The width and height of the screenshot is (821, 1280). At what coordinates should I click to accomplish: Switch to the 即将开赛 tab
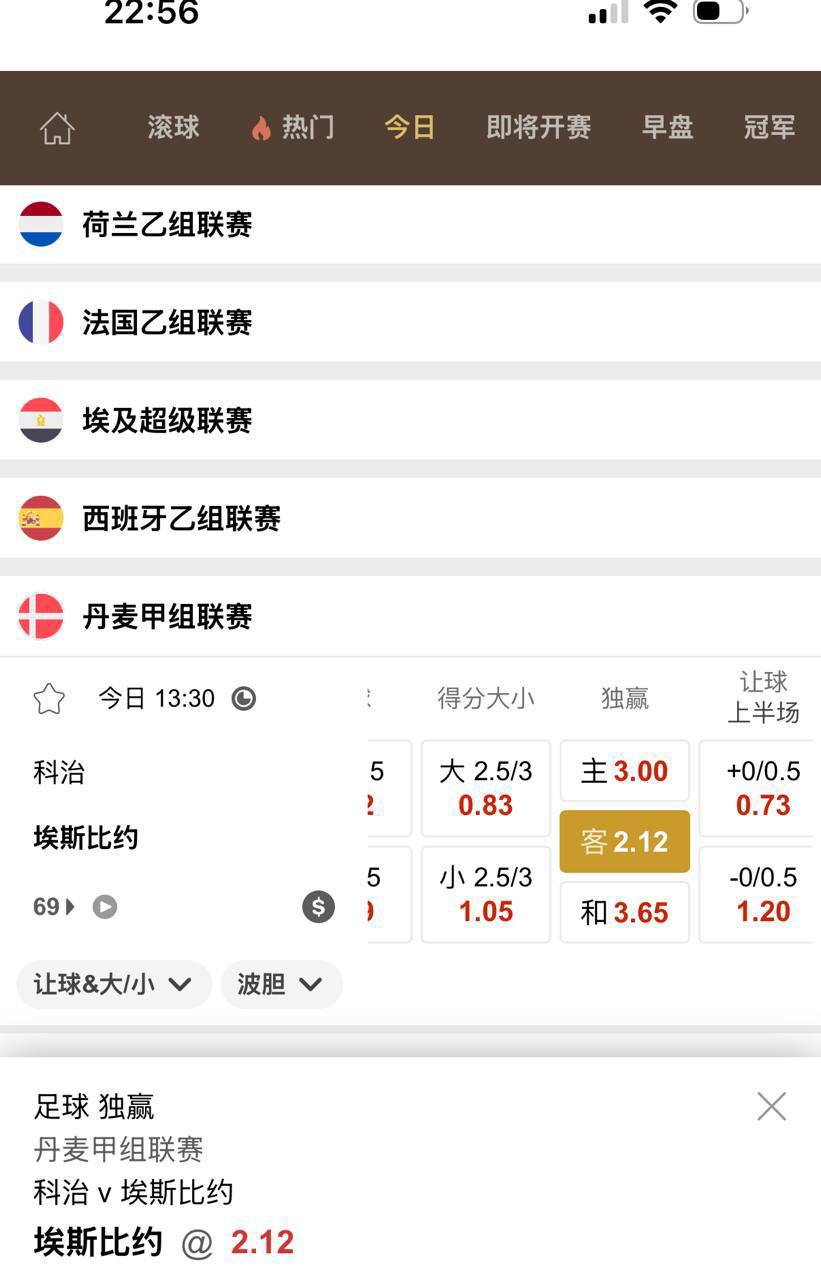tap(538, 127)
